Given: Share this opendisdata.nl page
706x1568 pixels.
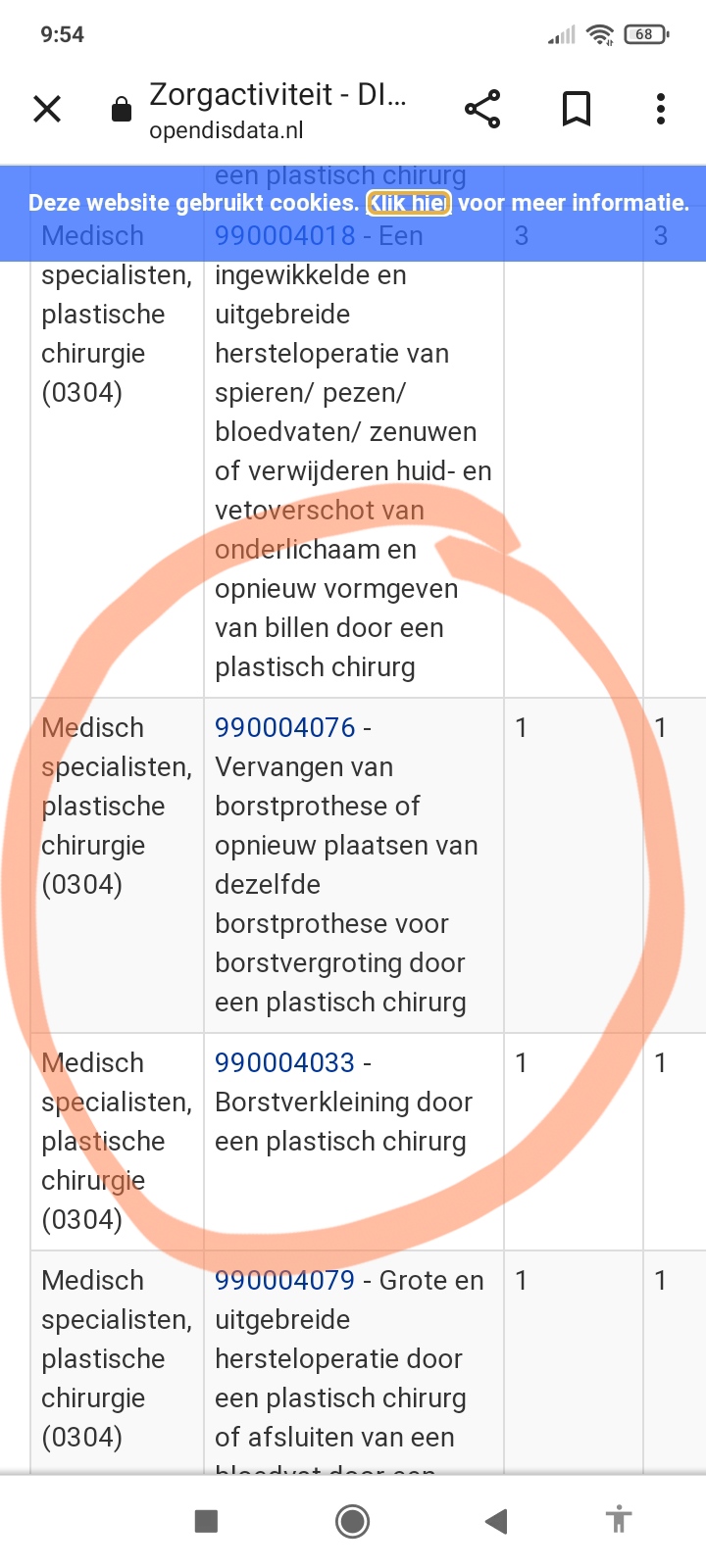Looking at the screenshot, I should (482, 109).
